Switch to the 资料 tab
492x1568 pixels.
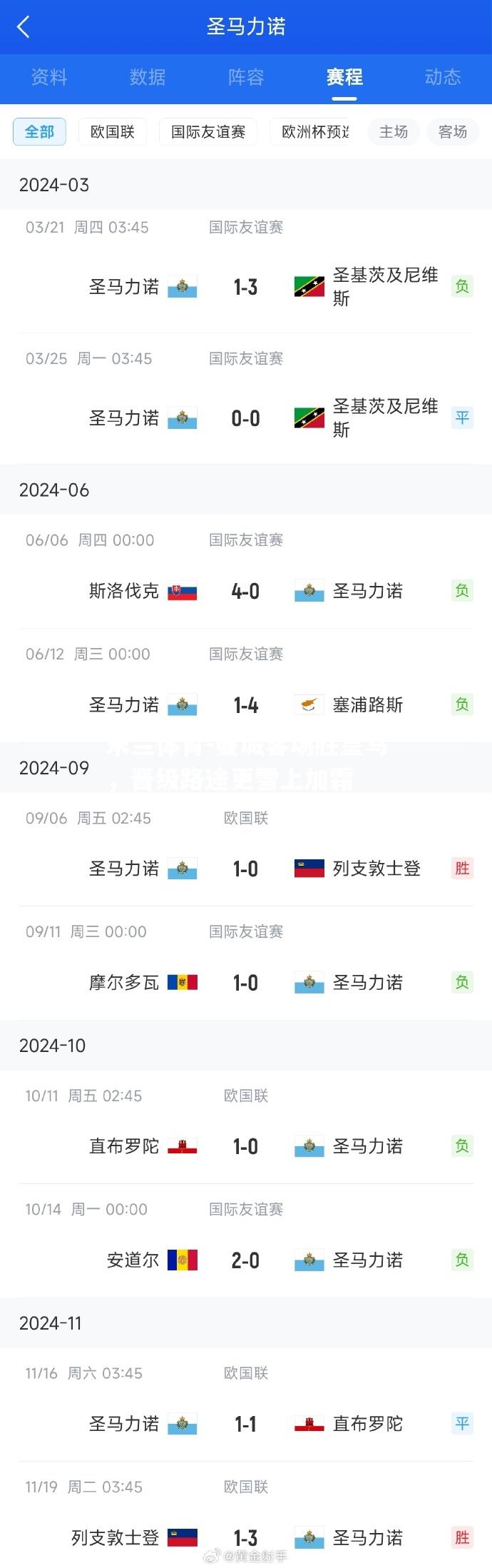click(49, 77)
